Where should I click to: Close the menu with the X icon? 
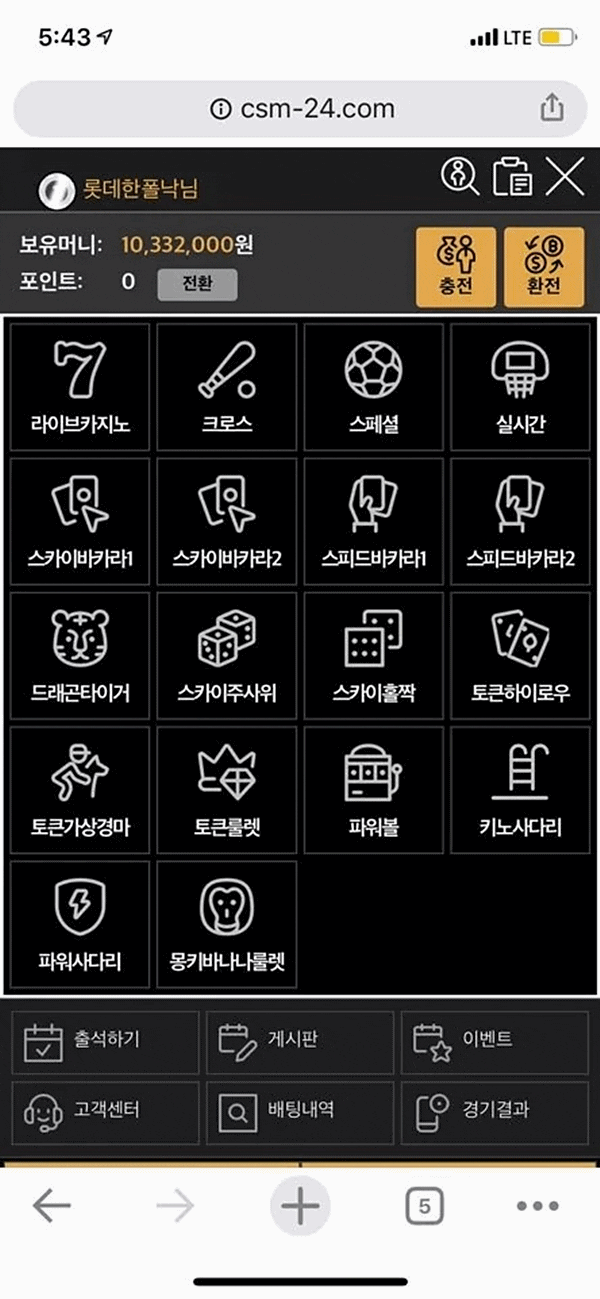tap(565, 178)
